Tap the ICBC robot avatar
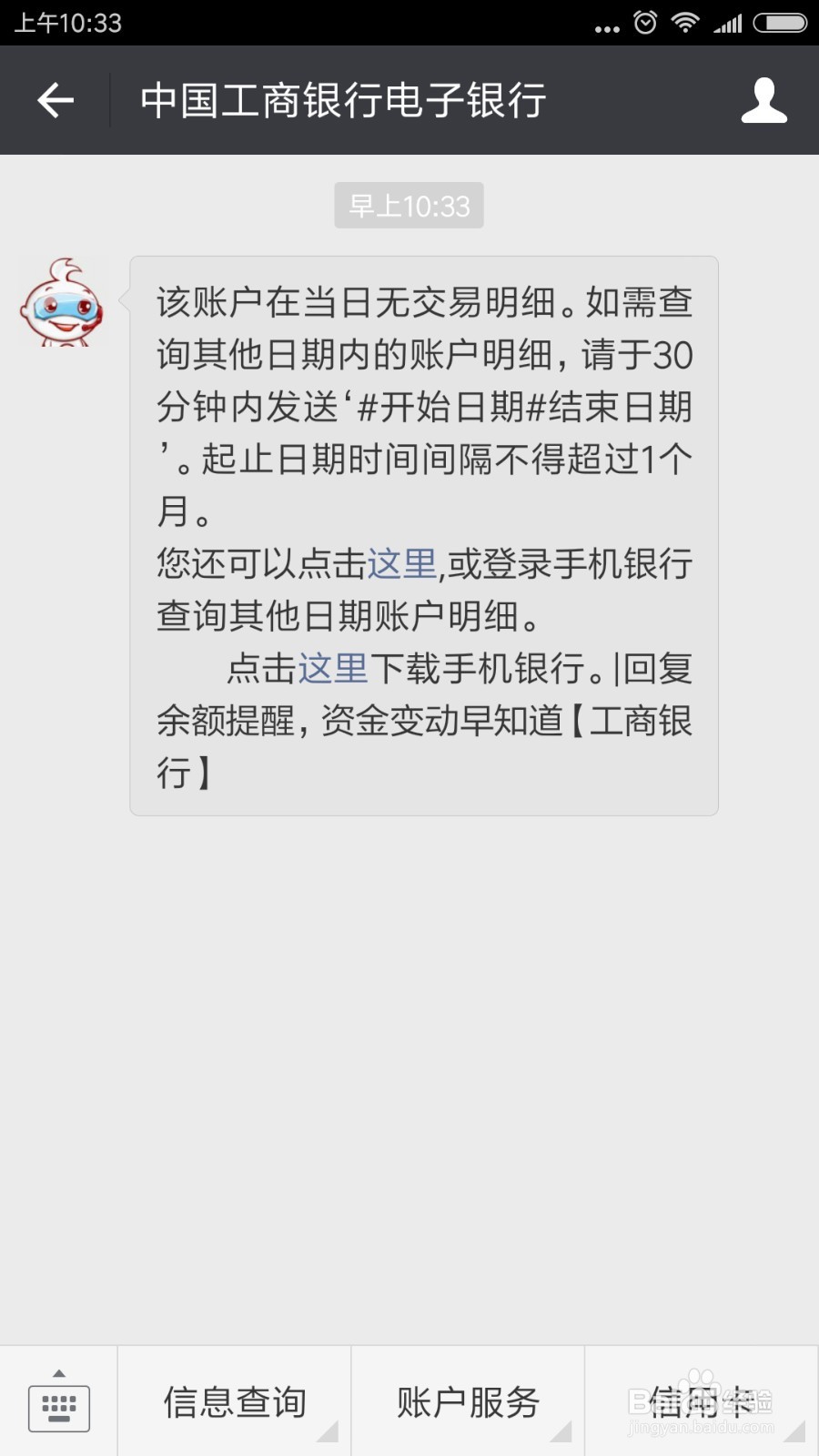This screenshot has width=819, height=1456. pos(62,307)
